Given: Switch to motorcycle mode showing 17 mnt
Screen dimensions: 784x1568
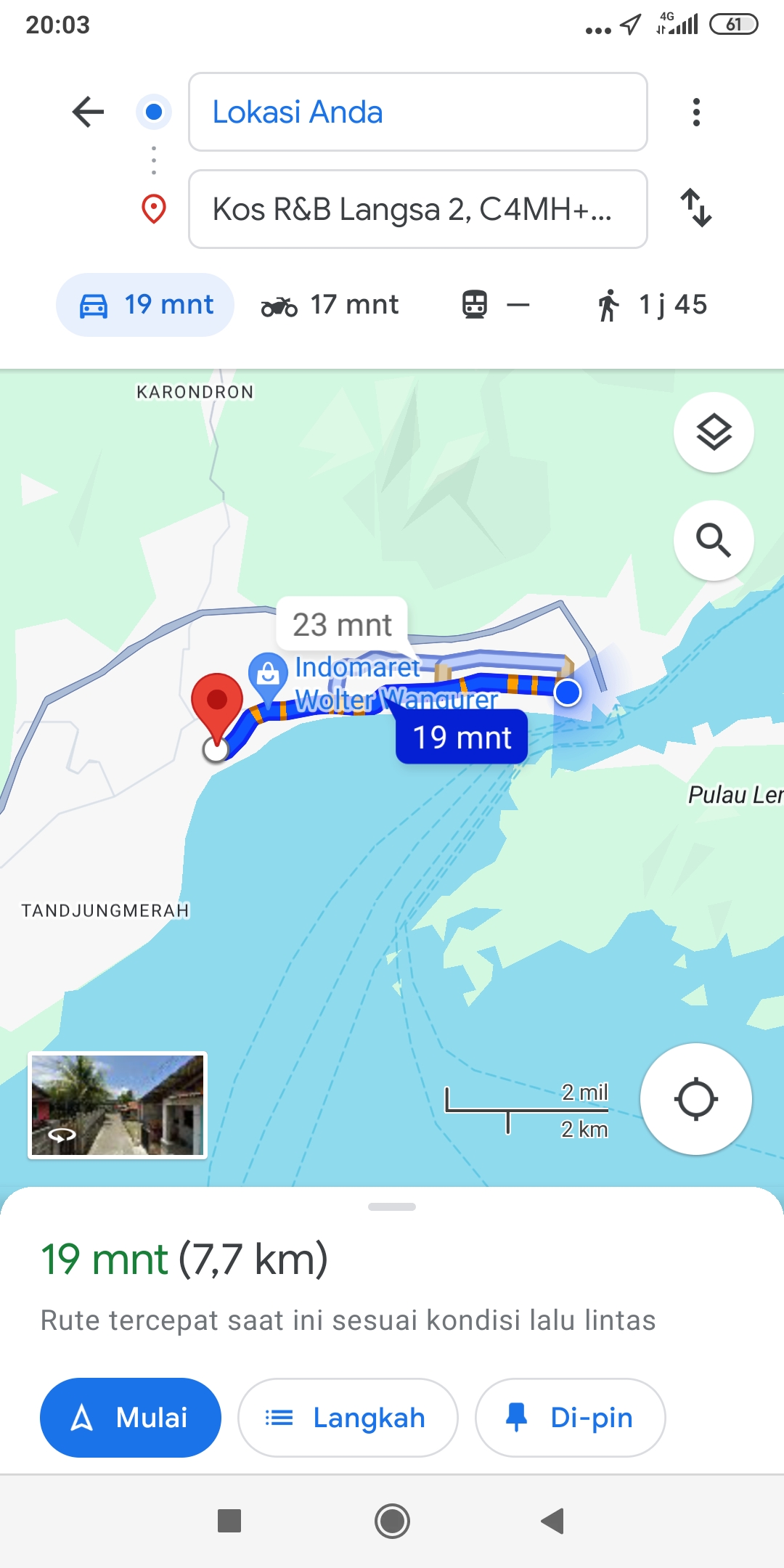Looking at the screenshot, I should pos(330,305).
